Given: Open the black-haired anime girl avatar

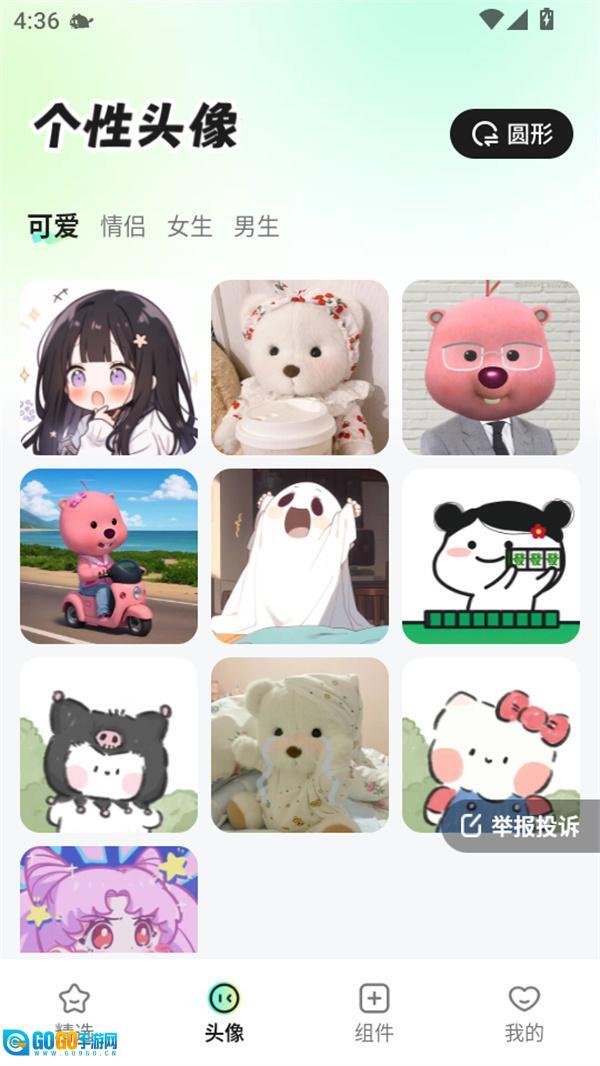Looking at the screenshot, I should click(109, 367).
